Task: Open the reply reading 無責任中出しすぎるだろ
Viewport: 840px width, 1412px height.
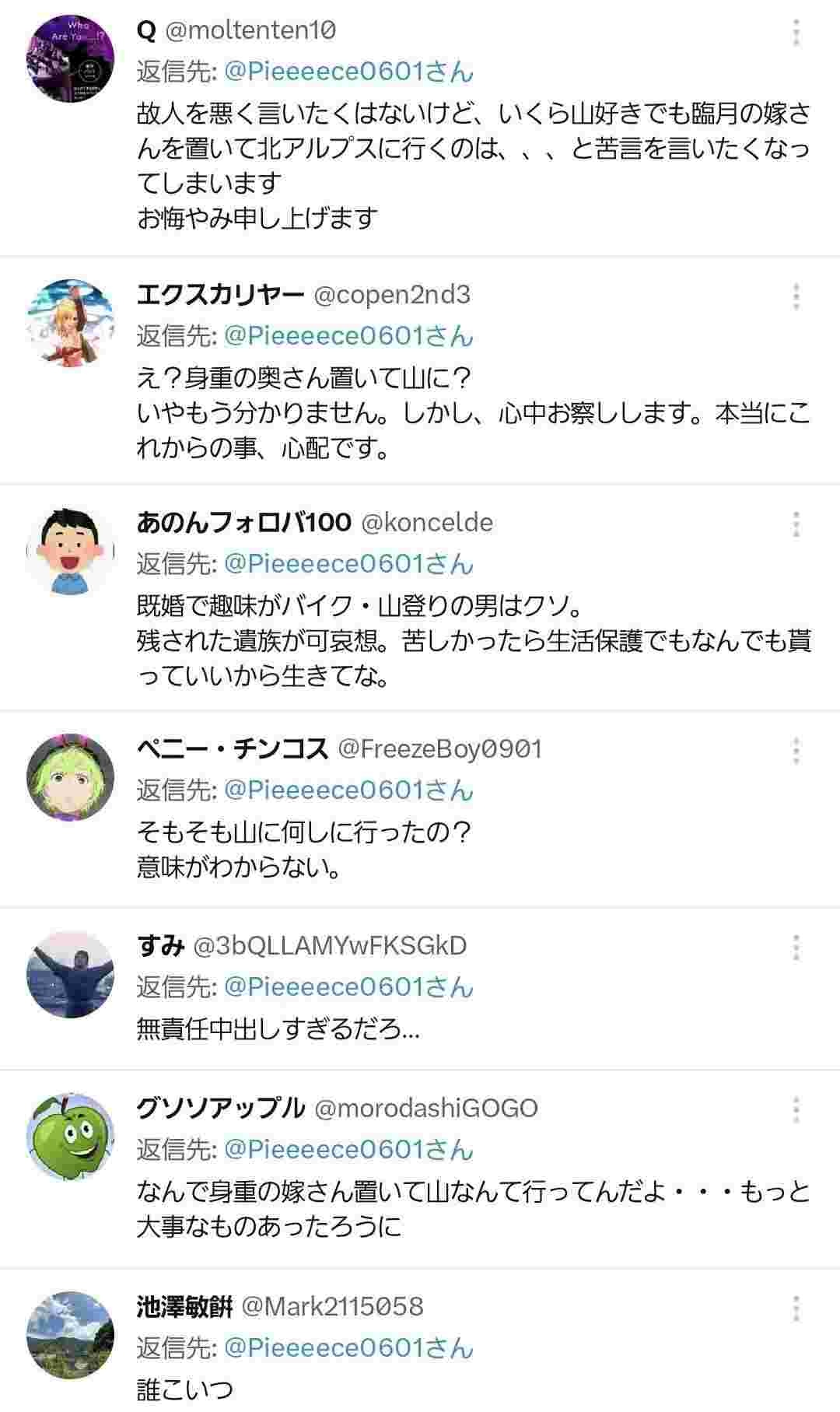Action: 278,1029
